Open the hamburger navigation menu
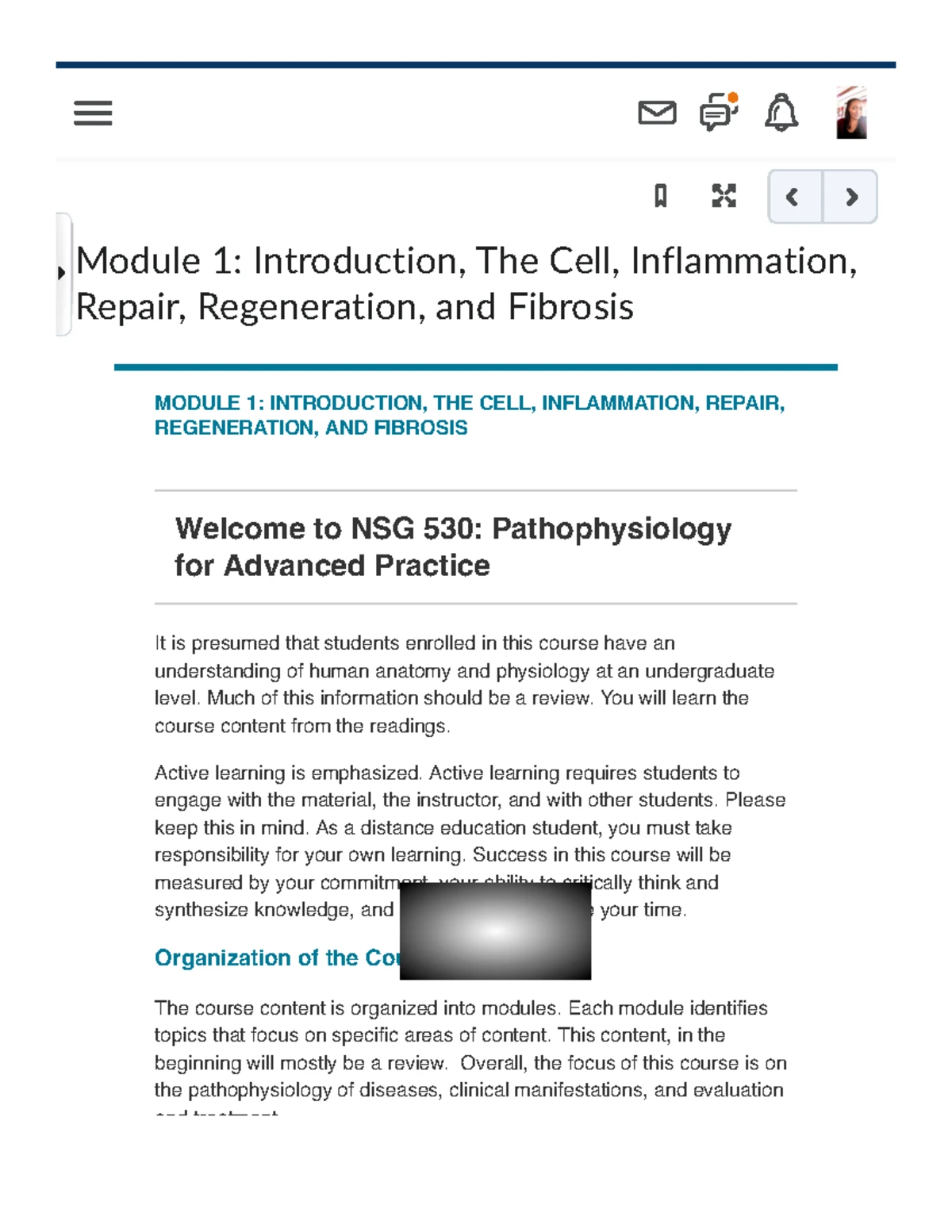Screen dimensions: 952x1232 click(x=92, y=114)
